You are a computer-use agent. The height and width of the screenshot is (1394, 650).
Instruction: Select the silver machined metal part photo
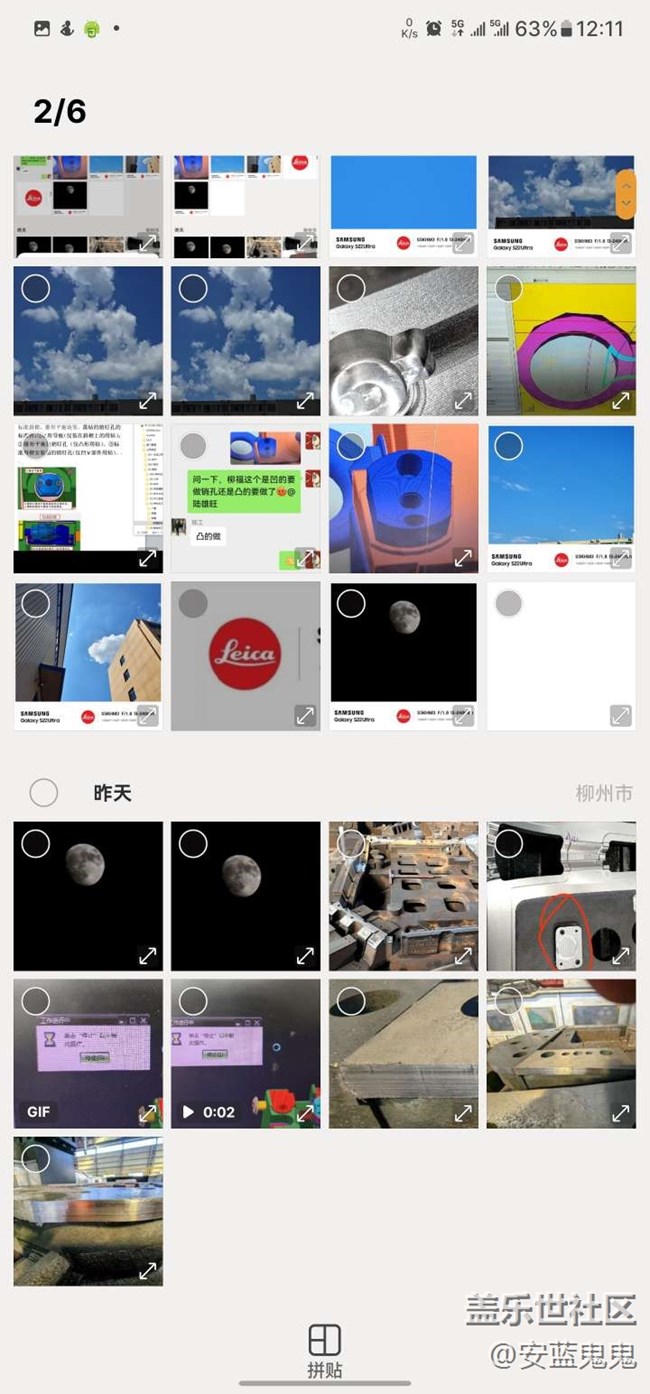(x=350, y=288)
